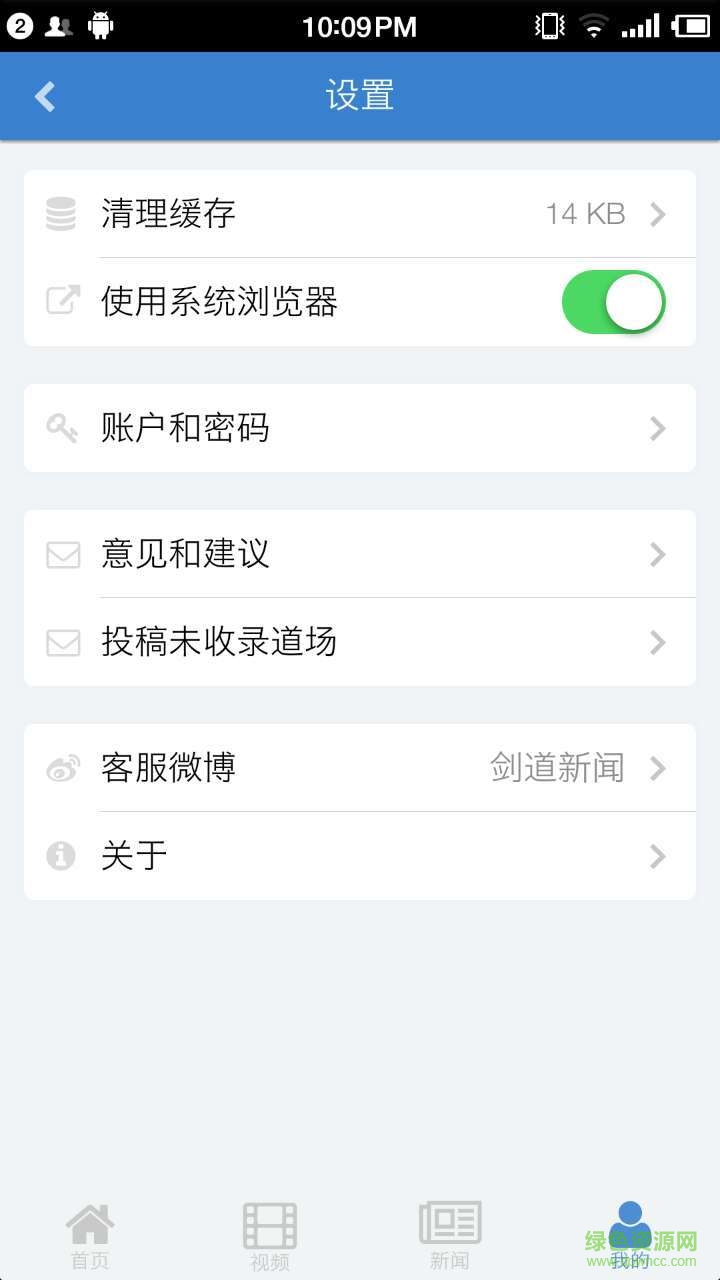Click the external browser icon beside 使用系统浏览器
This screenshot has width=720, height=1280.
coord(63,301)
